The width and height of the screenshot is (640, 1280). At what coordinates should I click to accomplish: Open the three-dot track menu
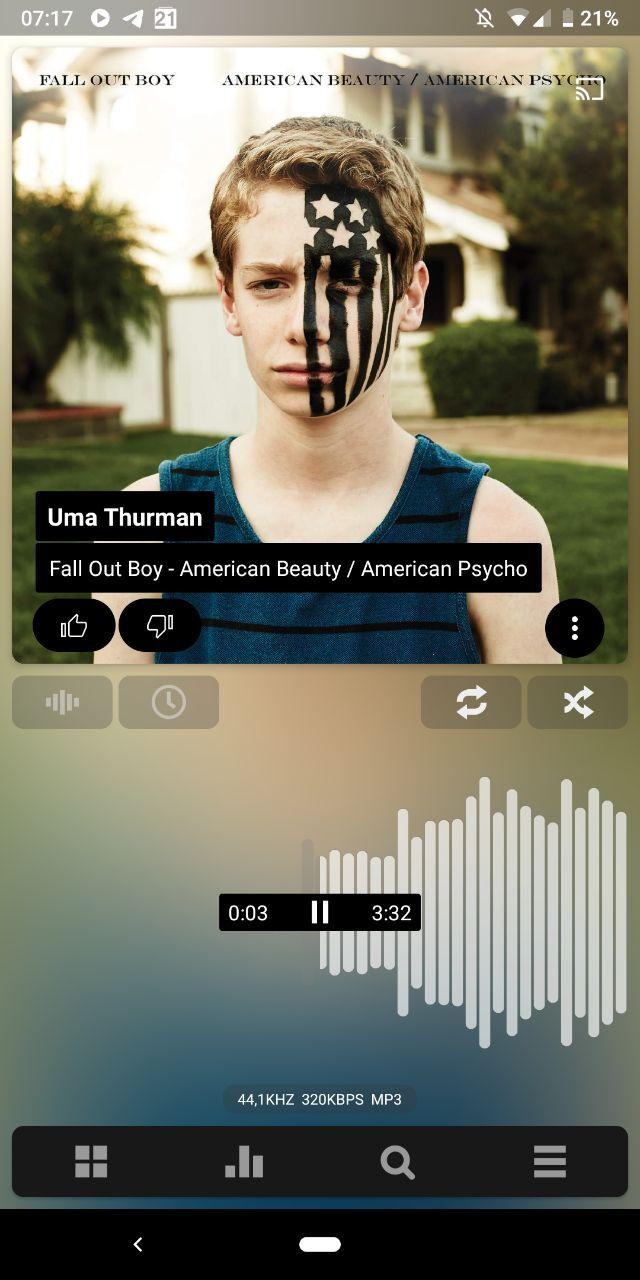(x=574, y=628)
